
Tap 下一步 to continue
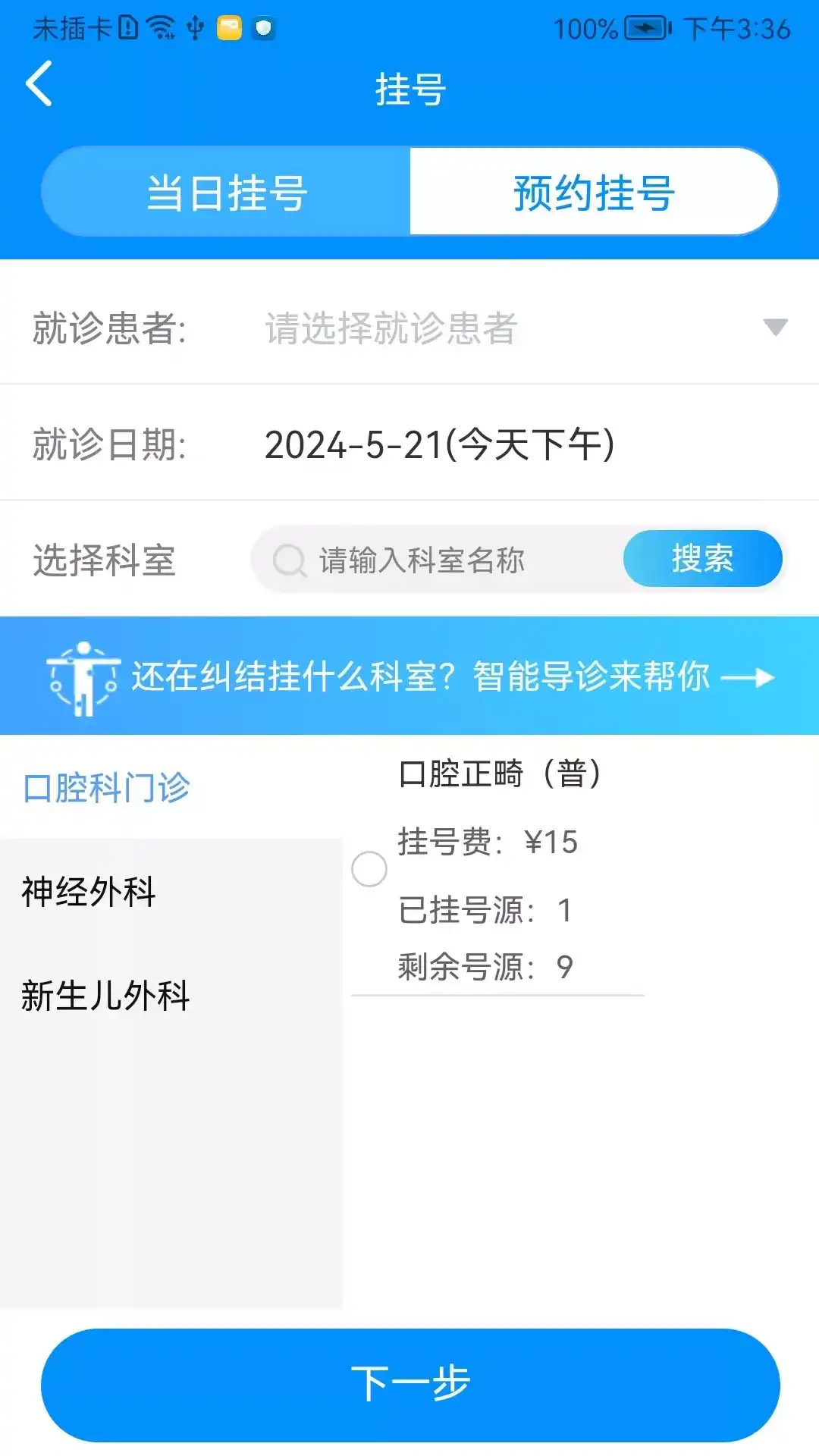pyautogui.click(x=409, y=1384)
